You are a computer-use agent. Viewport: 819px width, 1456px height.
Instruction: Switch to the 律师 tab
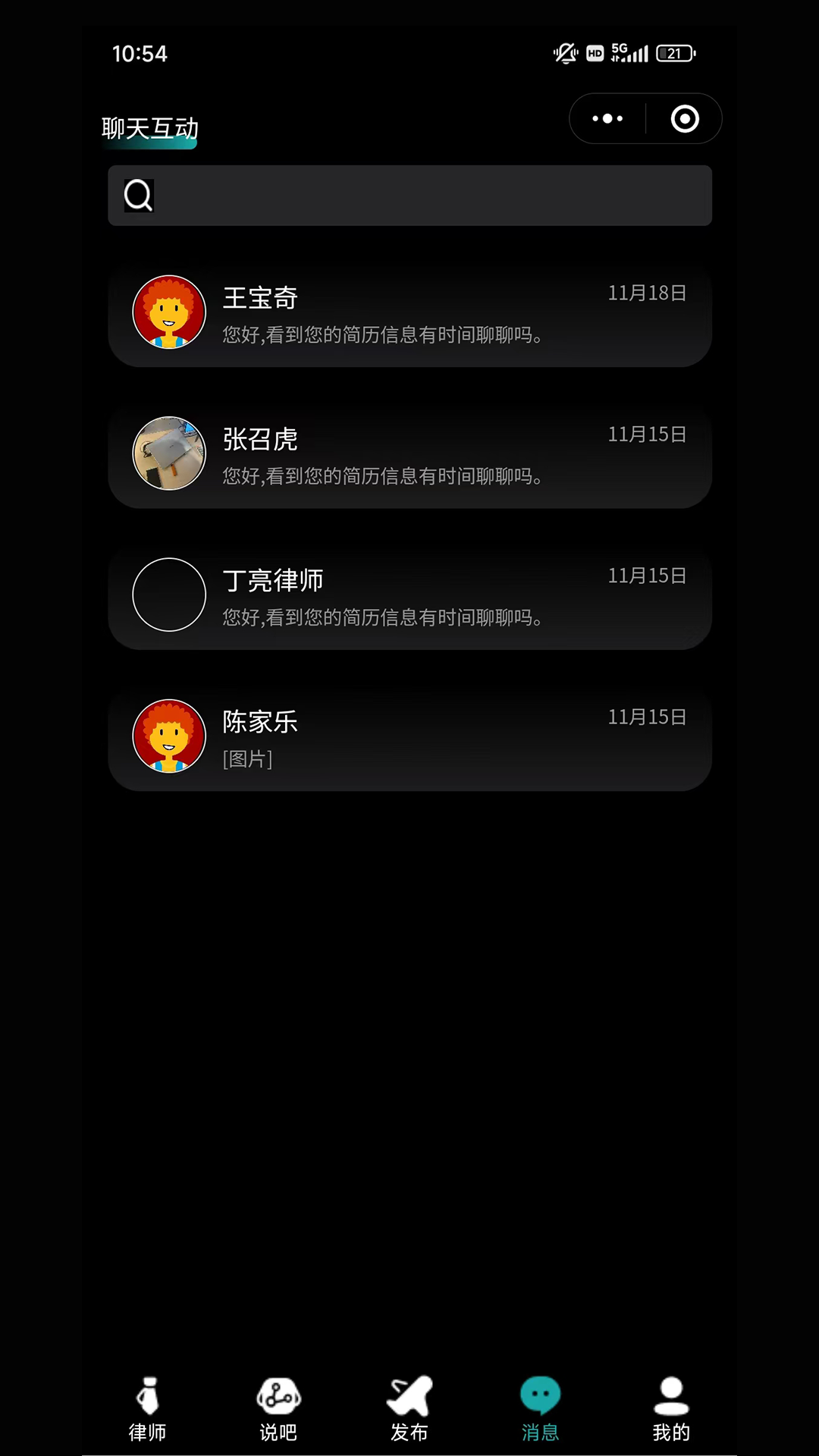[x=148, y=1409]
